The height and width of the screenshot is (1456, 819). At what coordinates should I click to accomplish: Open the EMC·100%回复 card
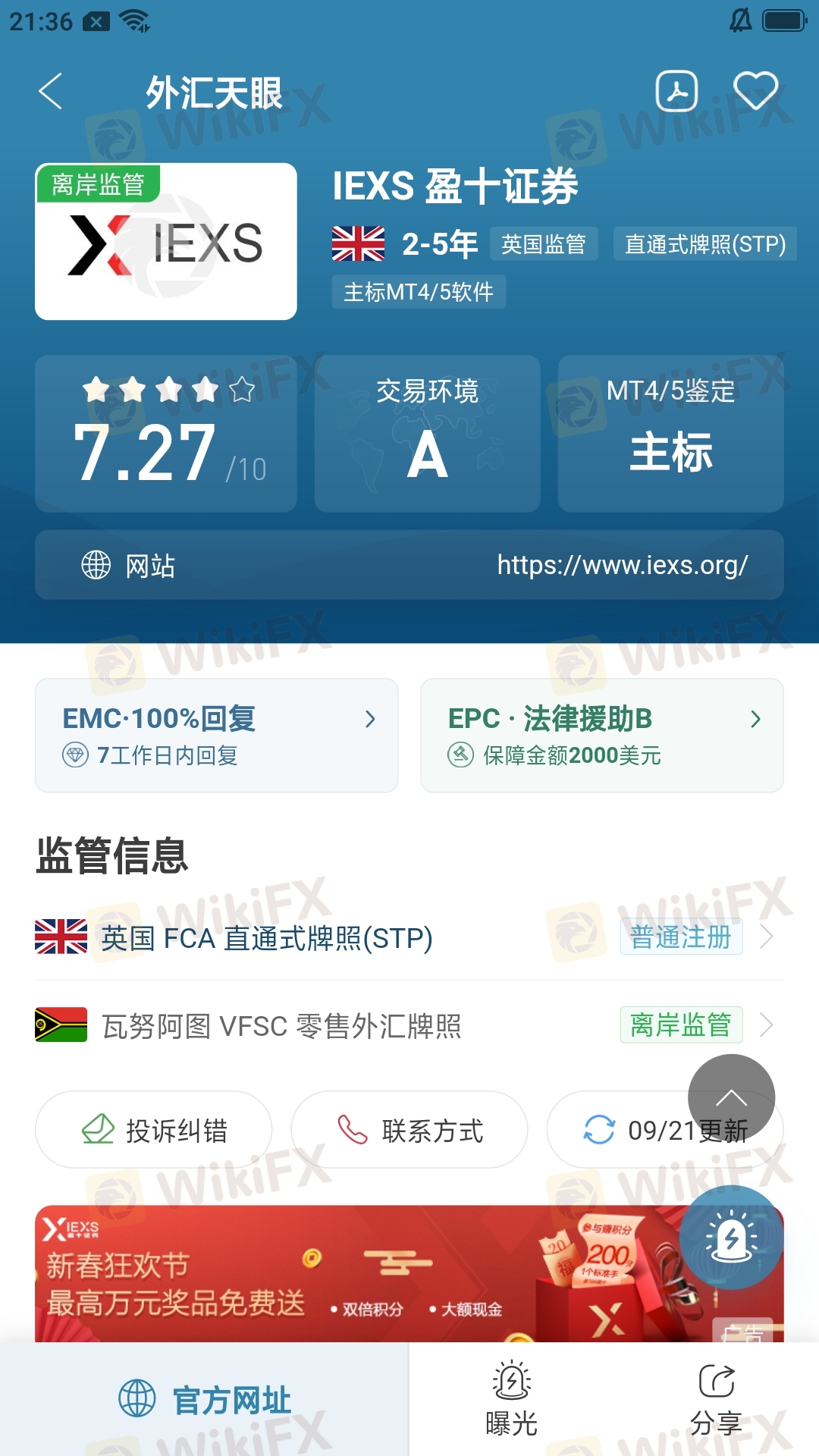coord(217,735)
